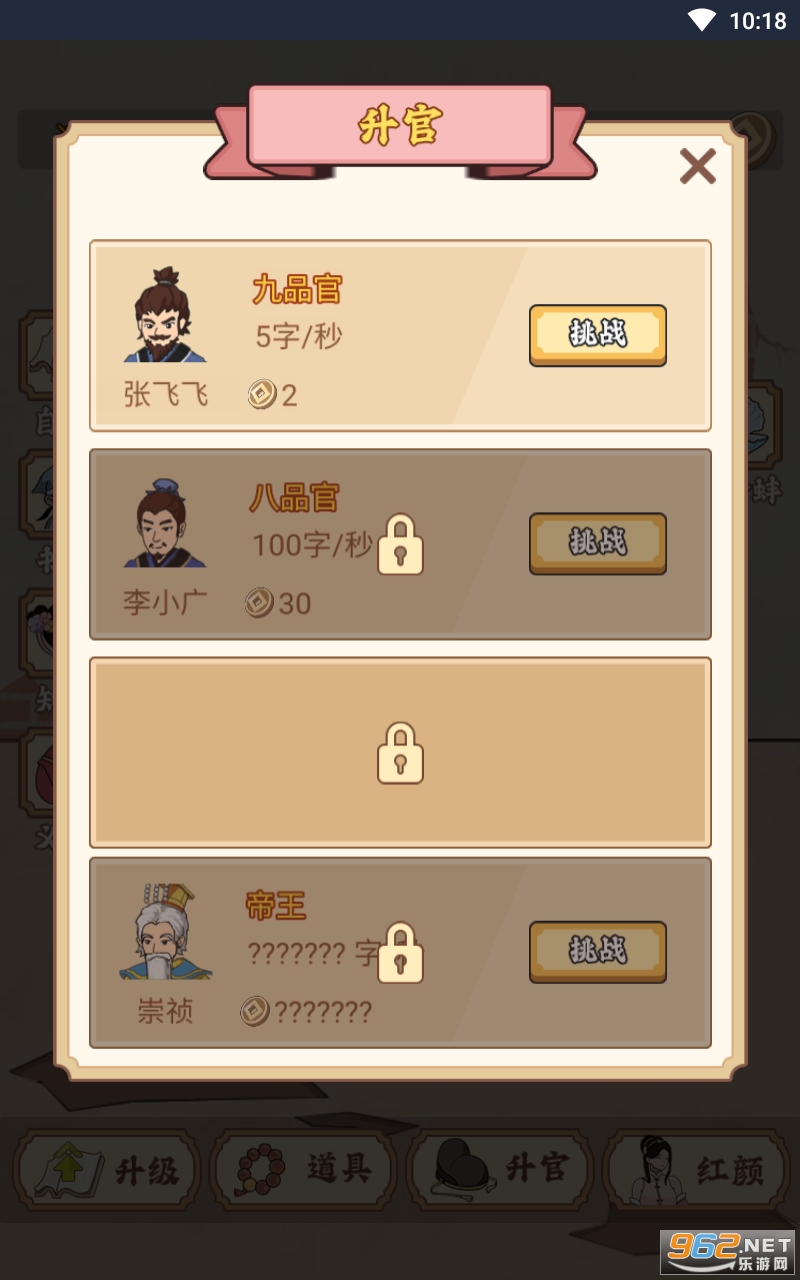The height and width of the screenshot is (1280, 800).
Task: Switch to the 道具 items tab
Action: tap(302, 1169)
